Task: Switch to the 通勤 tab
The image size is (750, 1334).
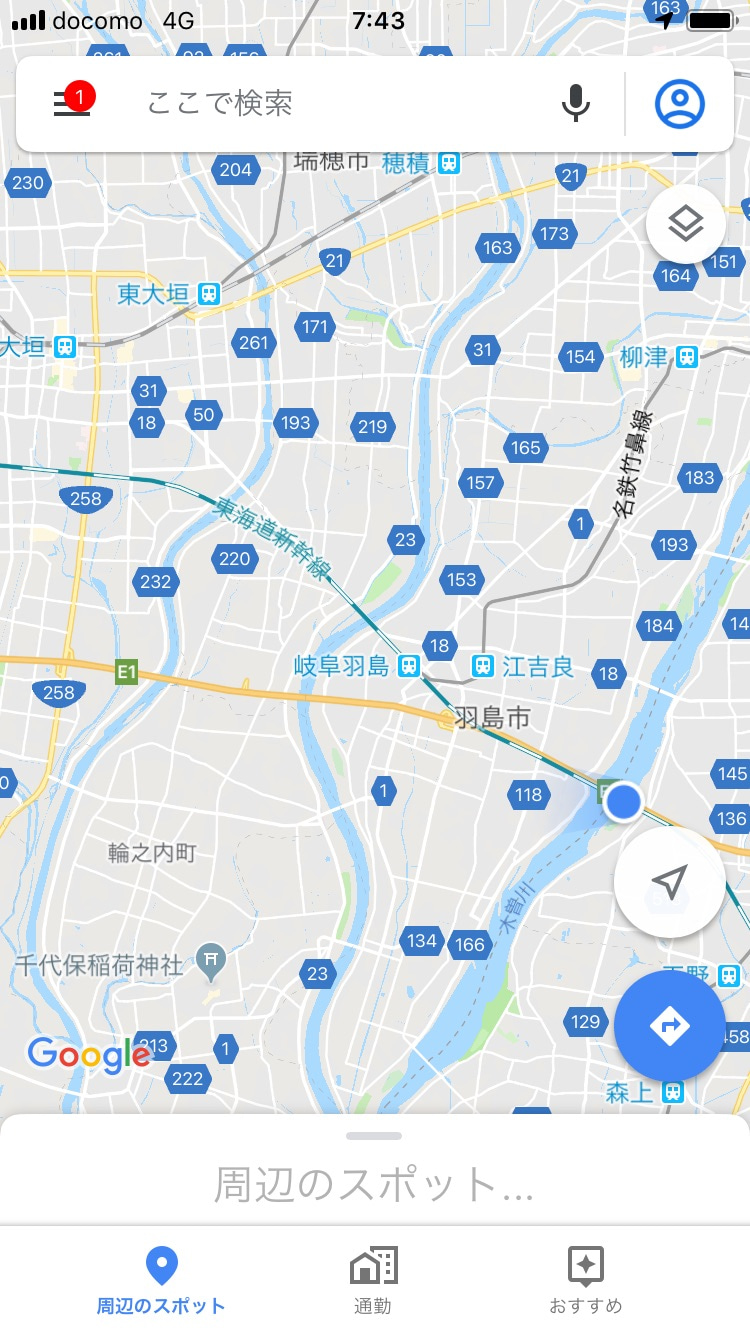Action: click(x=373, y=1280)
